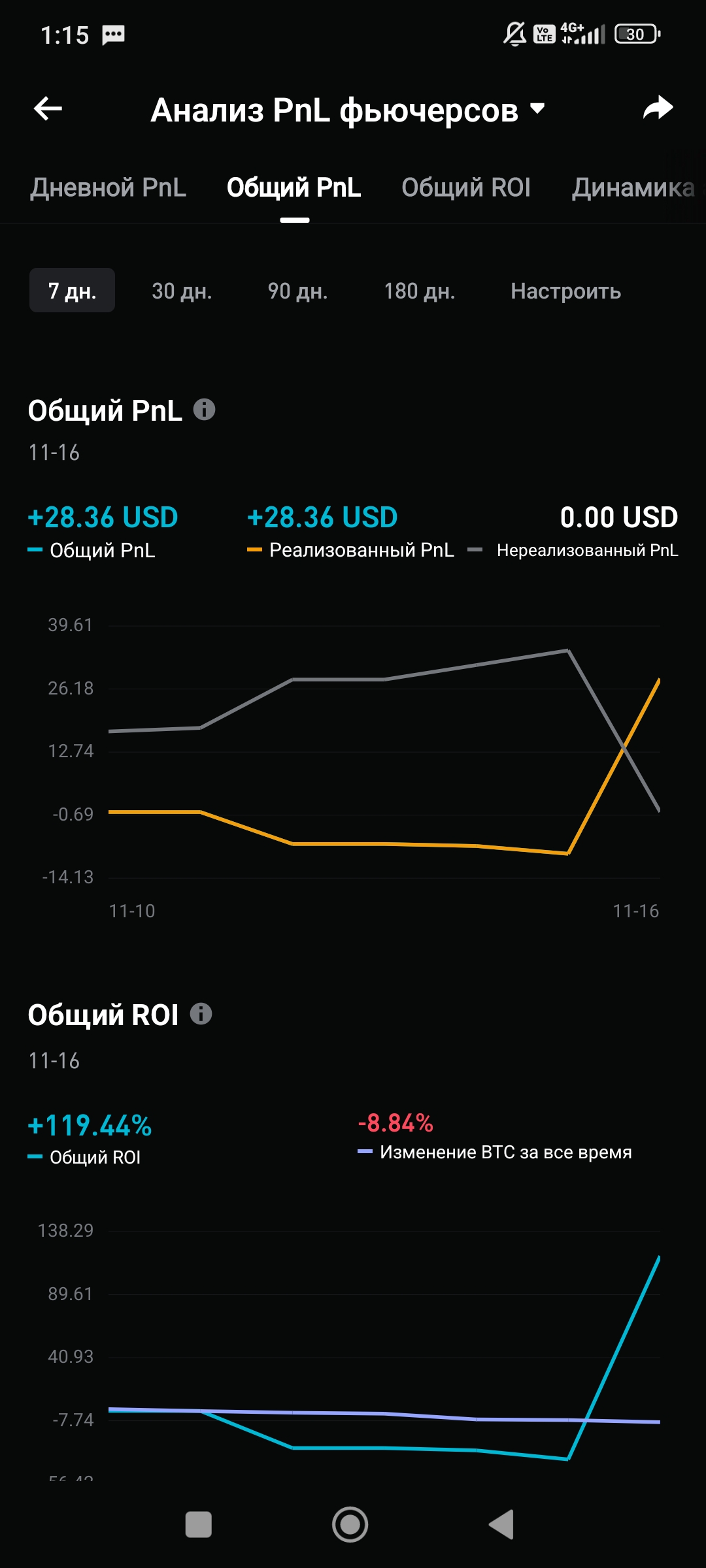
Task: Expand the Анализ PnL фьючерсов dropdown
Action: (x=537, y=108)
